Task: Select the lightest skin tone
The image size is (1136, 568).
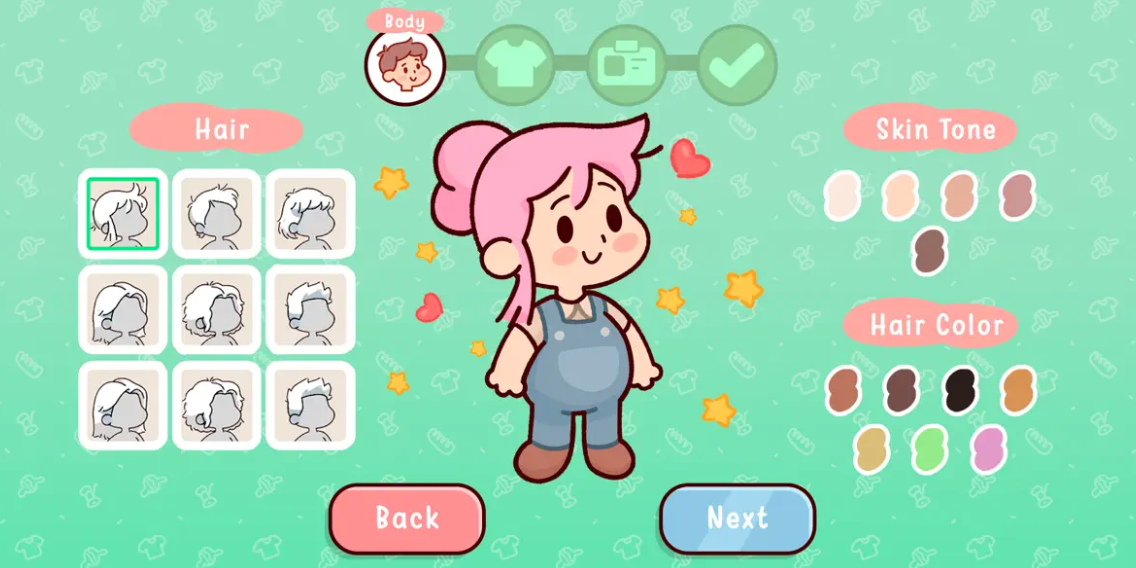Action: 842,196
